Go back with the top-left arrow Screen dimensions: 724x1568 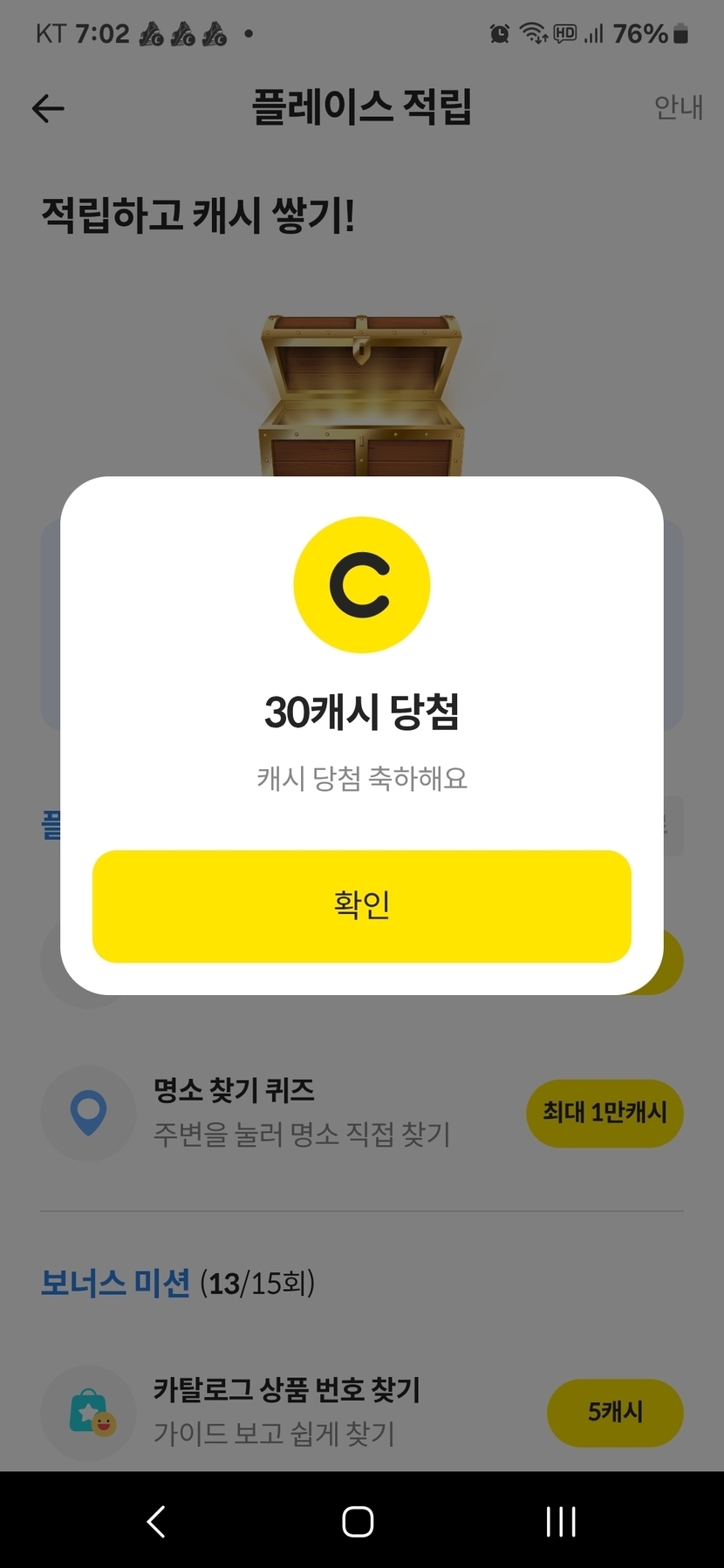[48, 109]
